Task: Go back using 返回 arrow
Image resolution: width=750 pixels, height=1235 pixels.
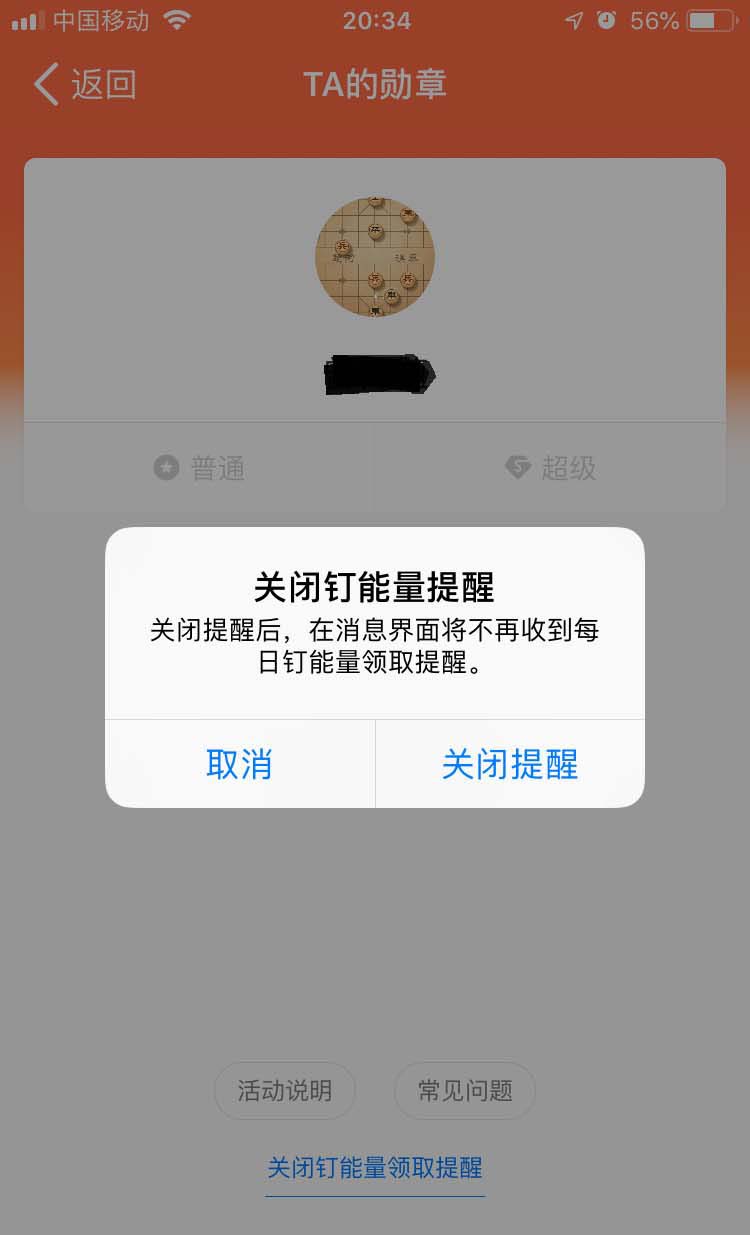Action: [84, 85]
